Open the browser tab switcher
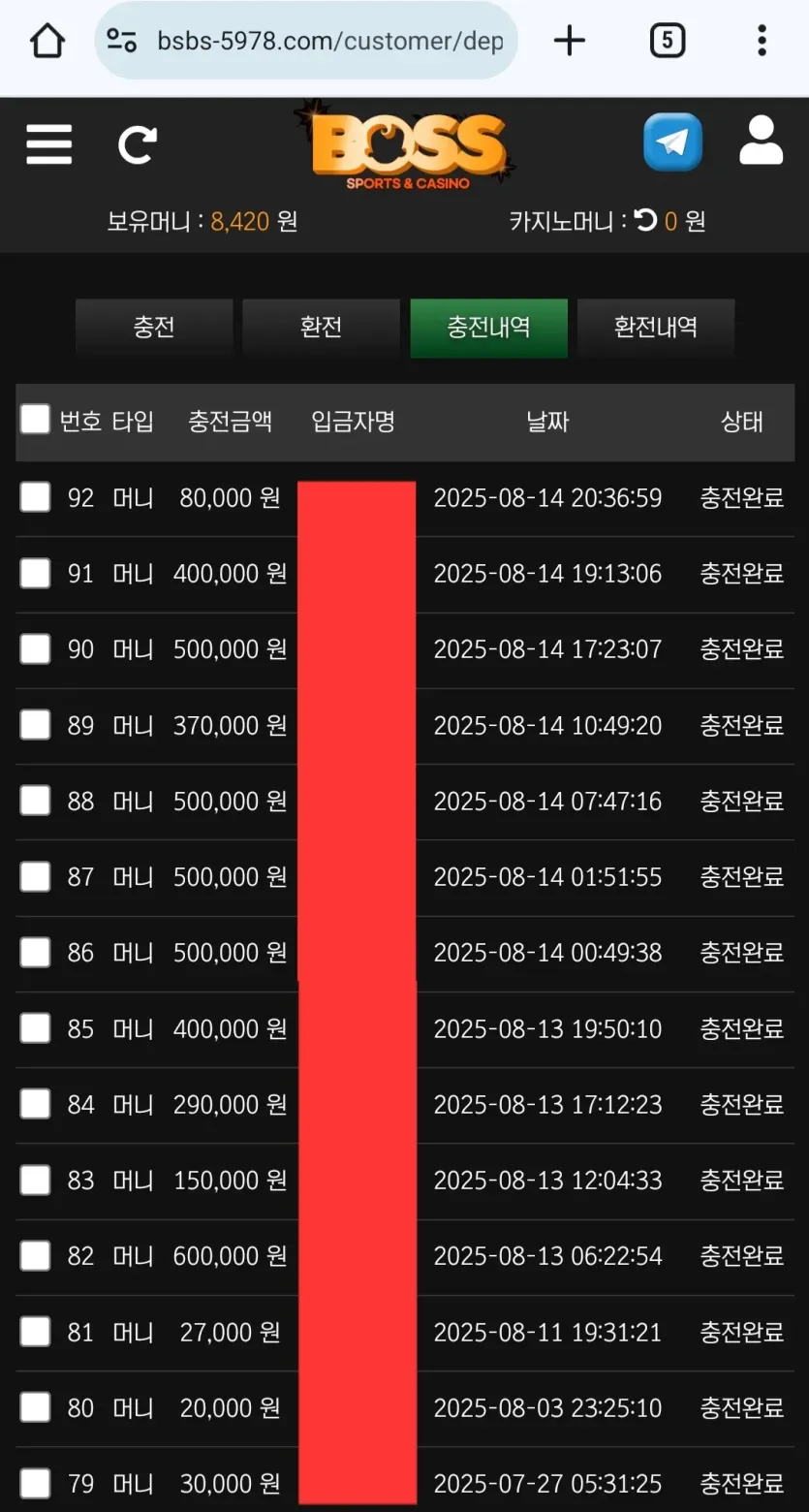 [668, 41]
